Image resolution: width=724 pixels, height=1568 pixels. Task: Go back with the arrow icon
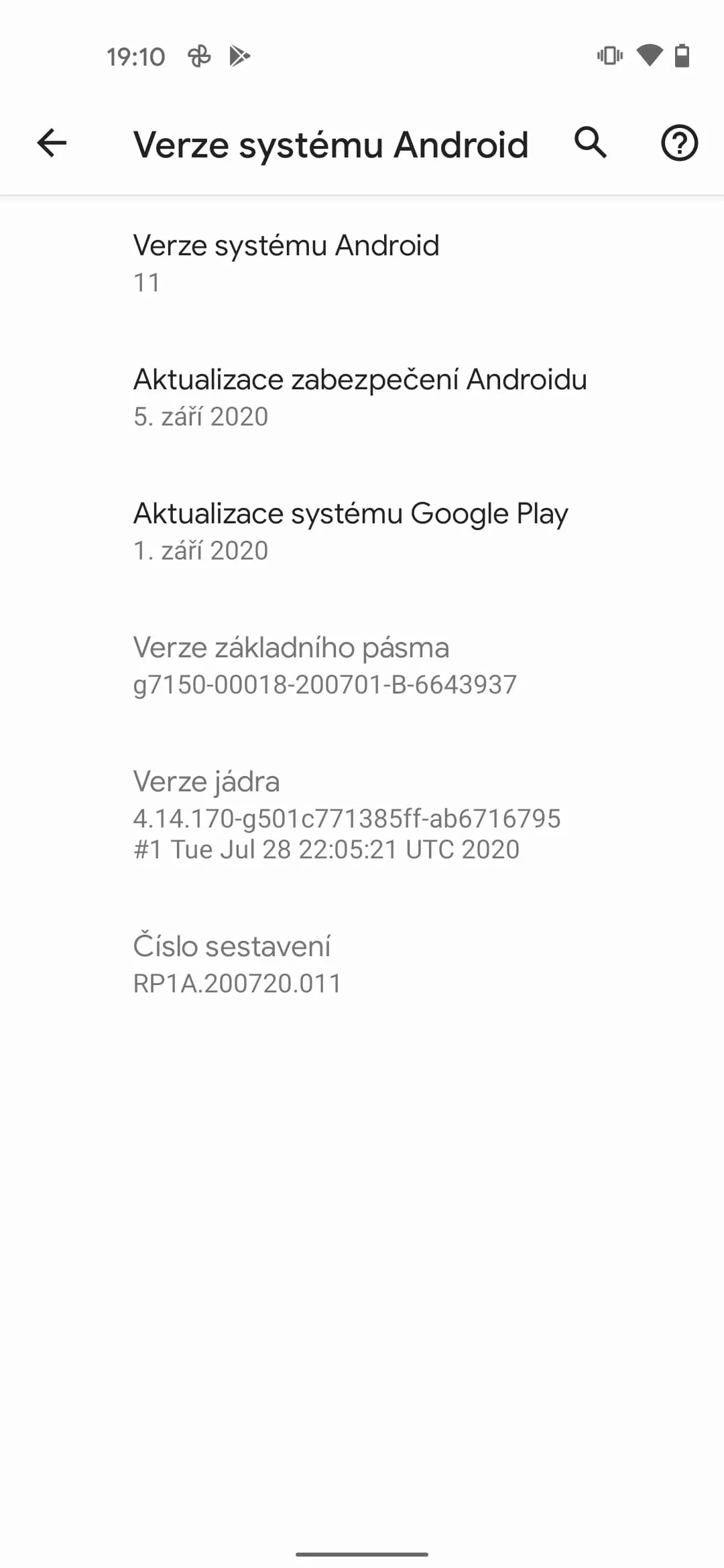(52, 143)
